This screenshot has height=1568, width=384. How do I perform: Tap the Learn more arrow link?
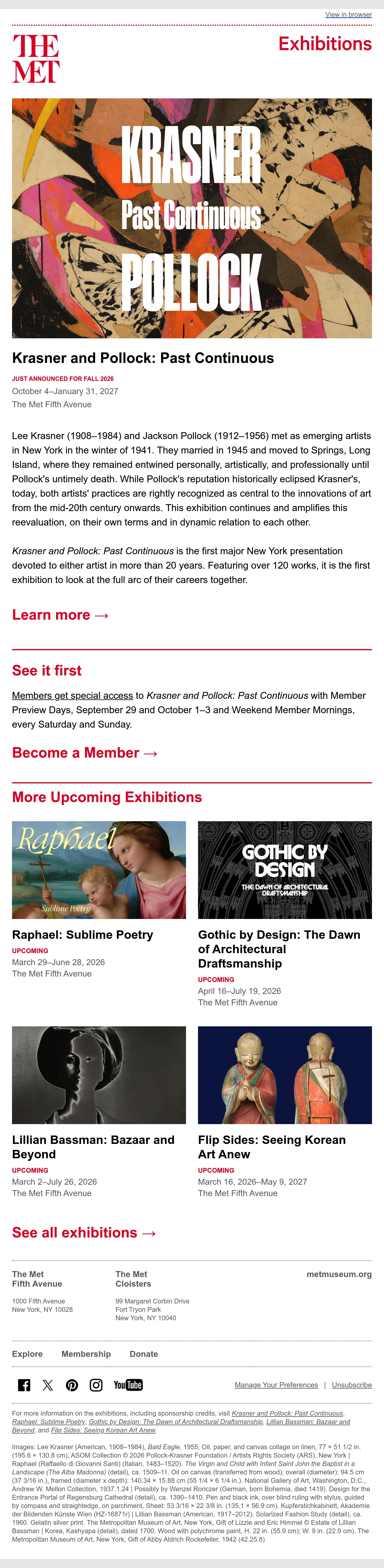click(x=61, y=615)
